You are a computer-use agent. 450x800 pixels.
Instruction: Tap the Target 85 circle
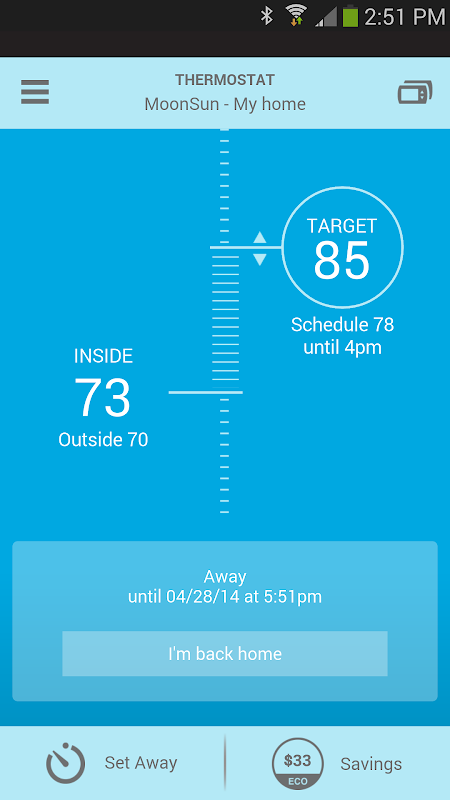pyautogui.click(x=342, y=248)
